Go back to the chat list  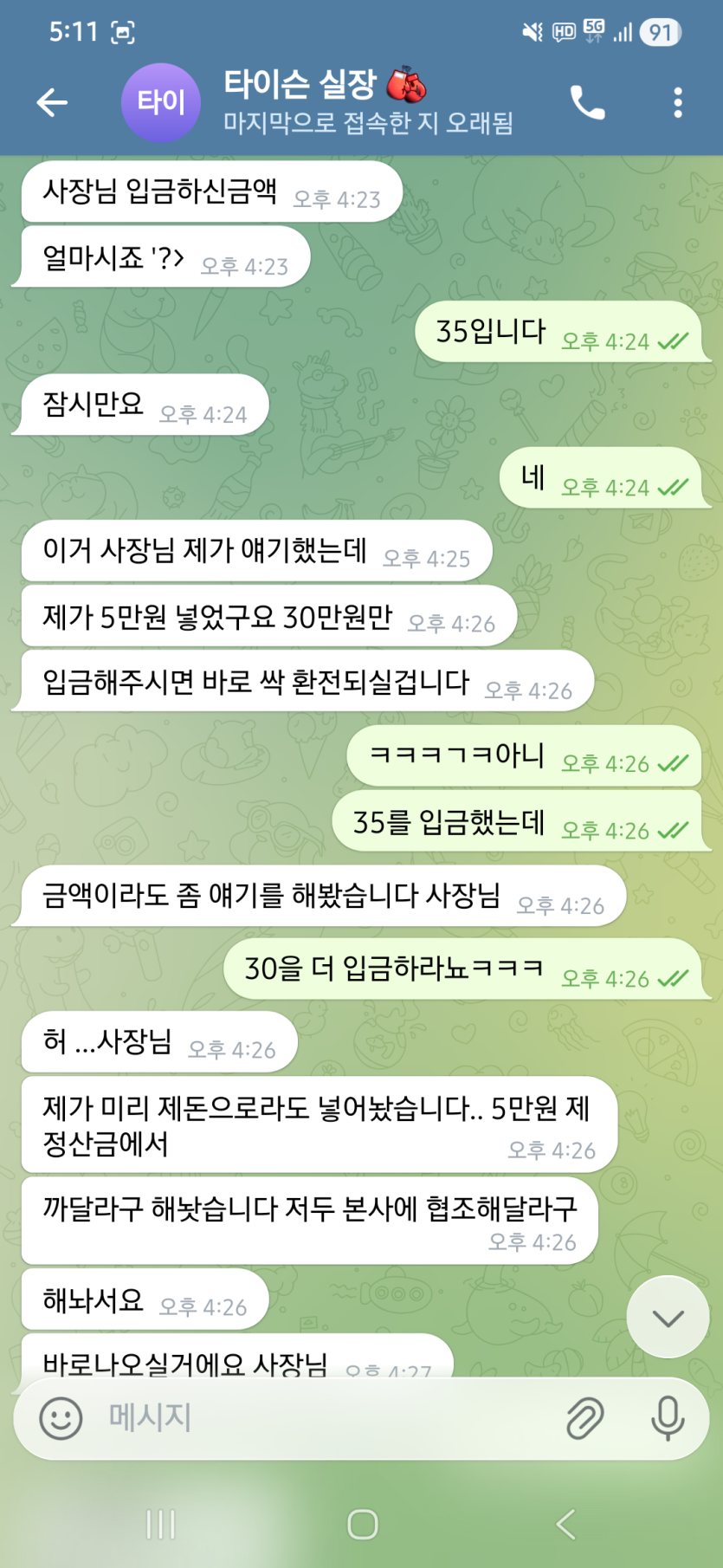(52, 103)
